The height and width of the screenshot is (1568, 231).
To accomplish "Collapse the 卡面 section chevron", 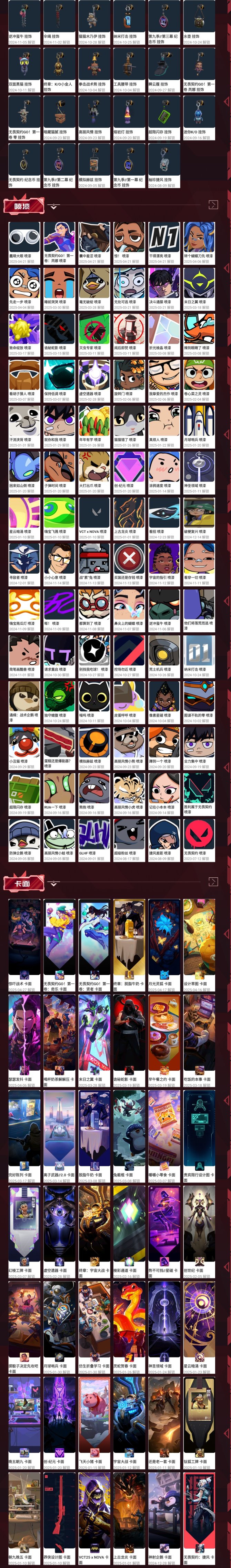I will [x=53, y=883].
